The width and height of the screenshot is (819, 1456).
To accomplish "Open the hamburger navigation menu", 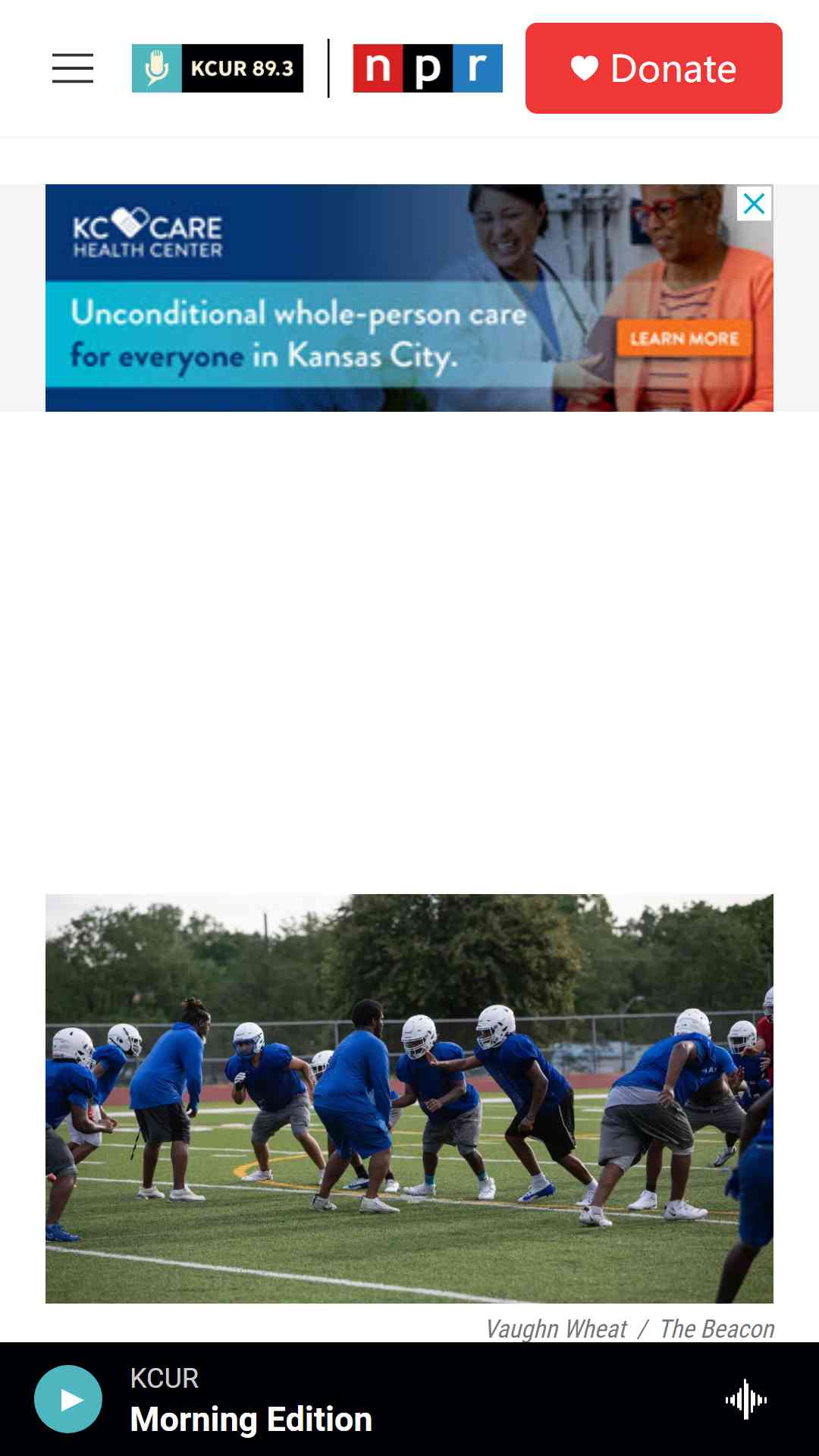I will click(x=73, y=68).
